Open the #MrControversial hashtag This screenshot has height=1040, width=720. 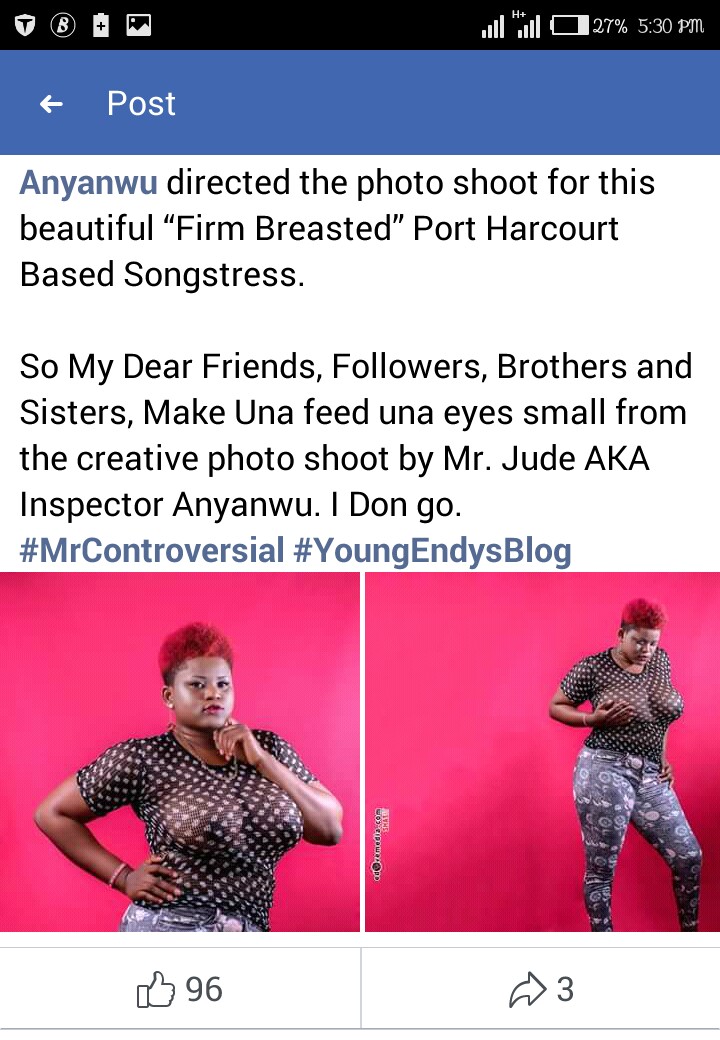(152, 550)
